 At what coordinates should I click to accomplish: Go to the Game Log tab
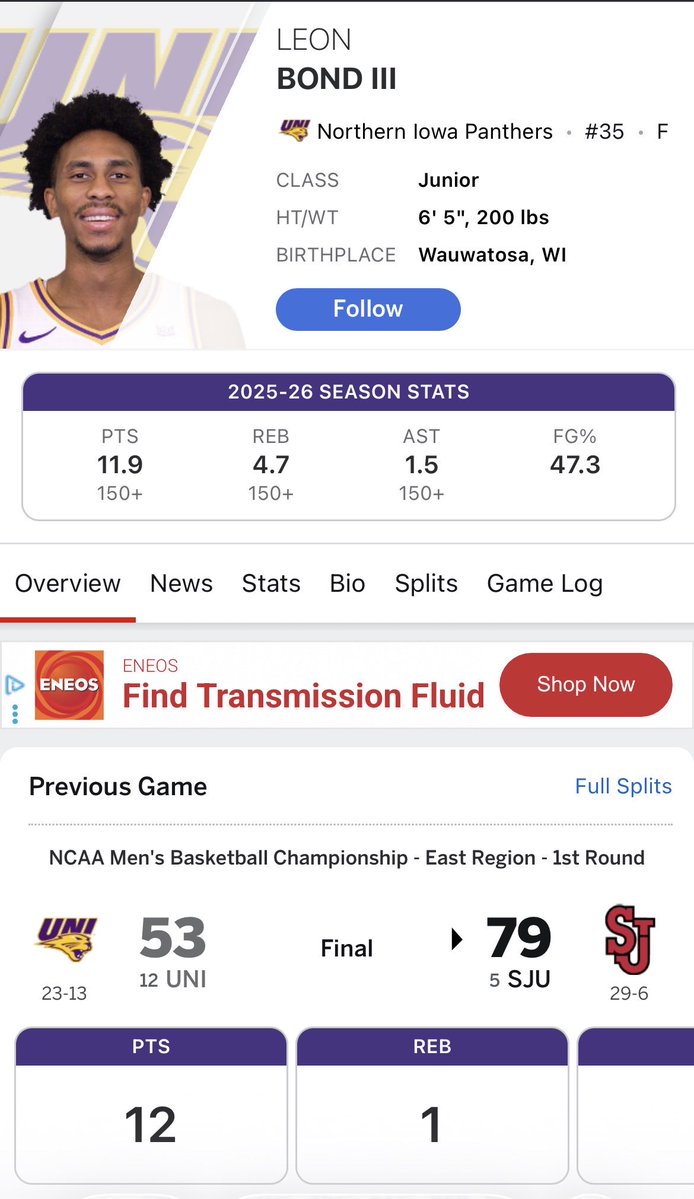tap(544, 583)
